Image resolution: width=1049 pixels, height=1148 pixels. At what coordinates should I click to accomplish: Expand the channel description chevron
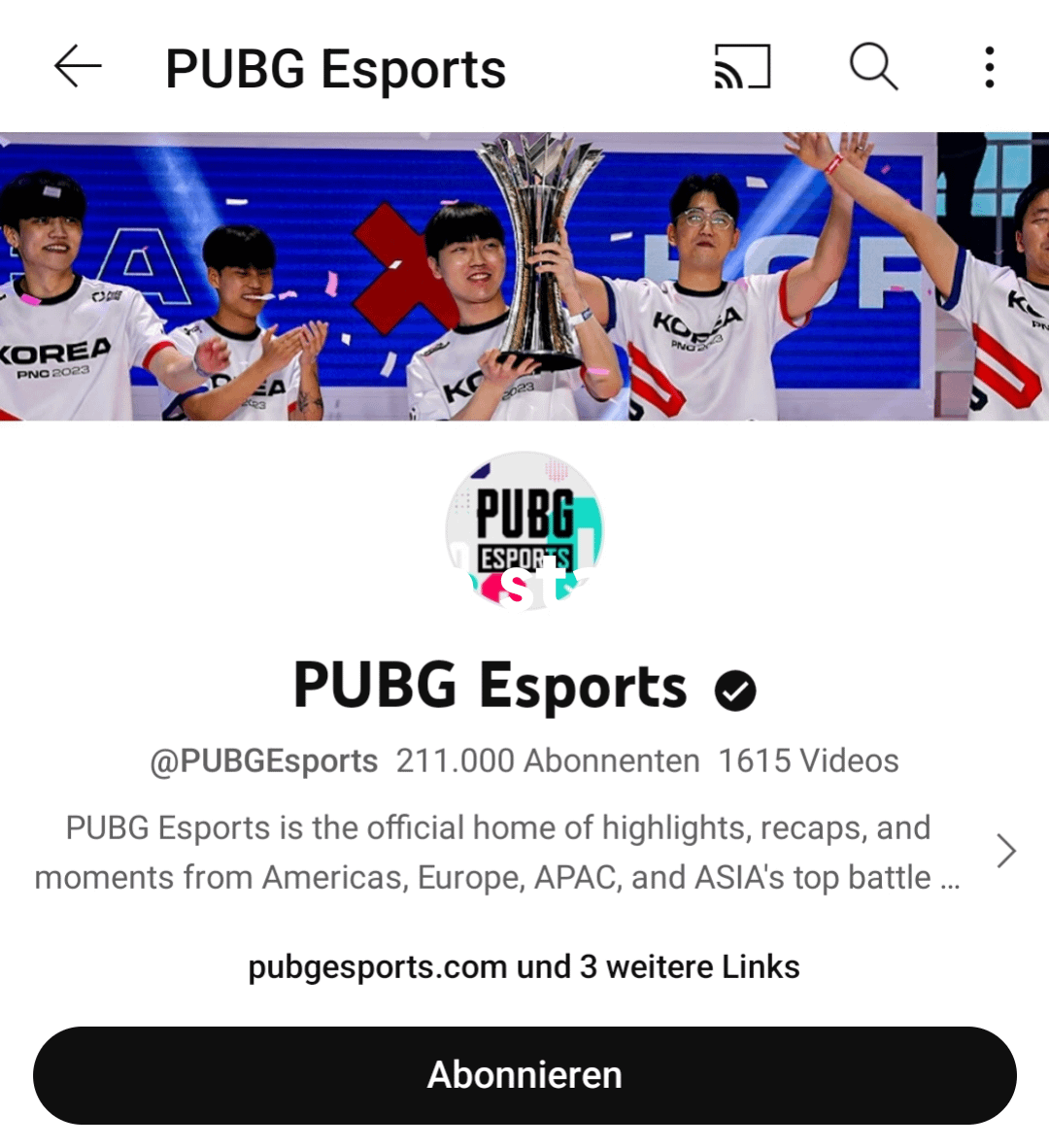[1006, 852]
